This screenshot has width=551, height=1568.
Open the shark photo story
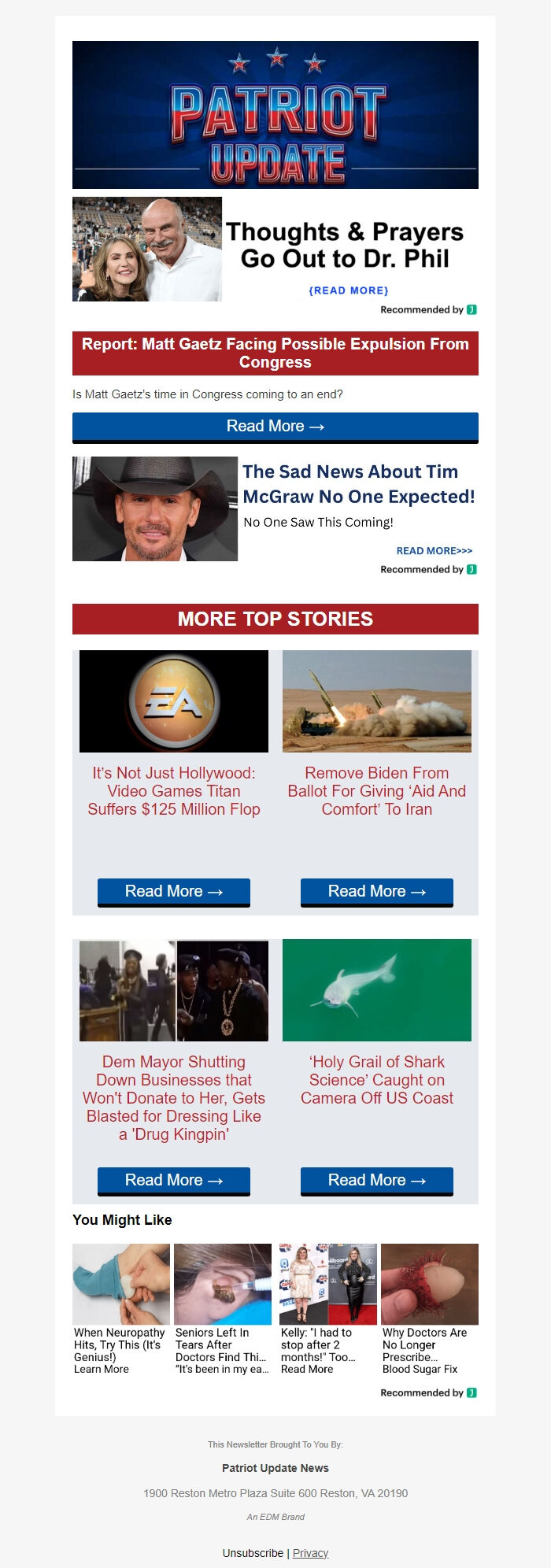click(376, 989)
